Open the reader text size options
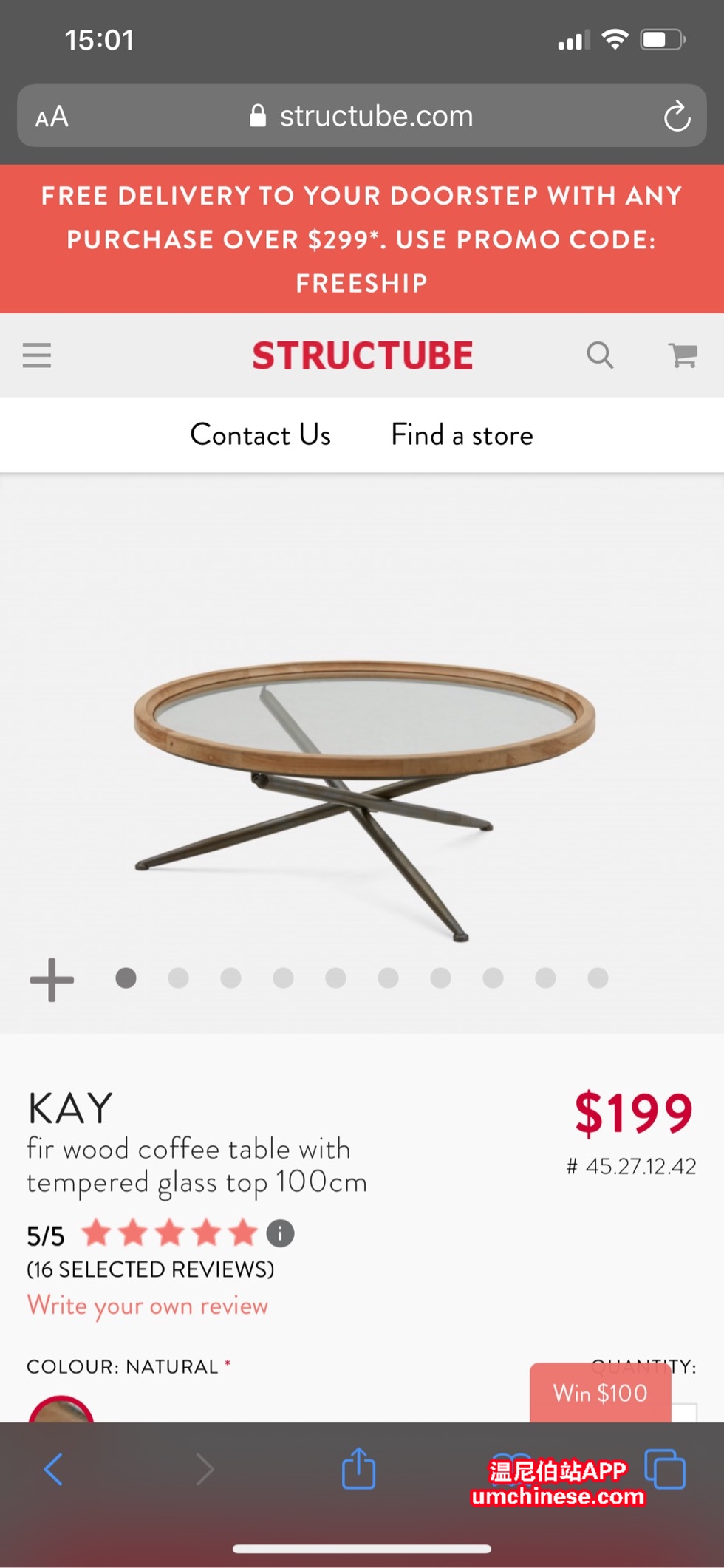The height and width of the screenshot is (1568, 724). click(52, 117)
